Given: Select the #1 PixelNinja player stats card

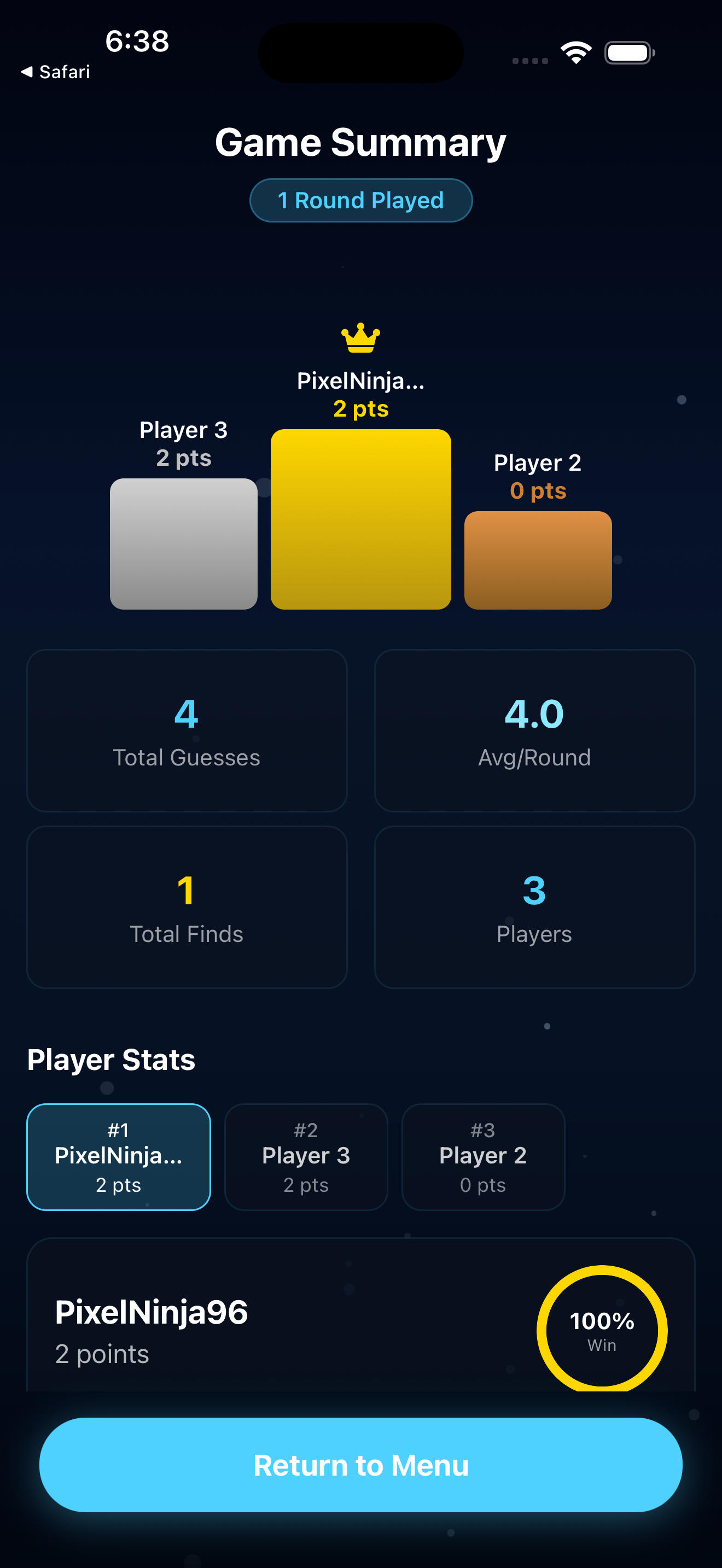Looking at the screenshot, I should [118, 1156].
